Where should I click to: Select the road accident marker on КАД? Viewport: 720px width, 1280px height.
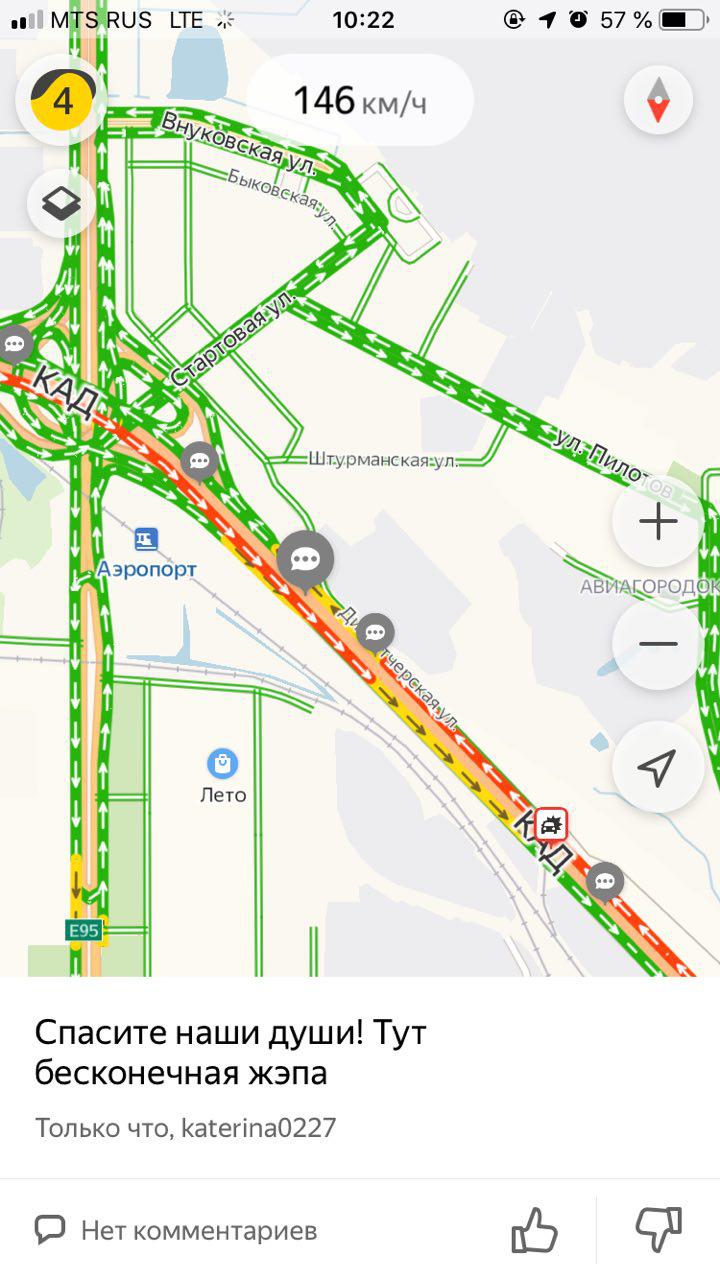pyautogui.click(x=551, y=825)
